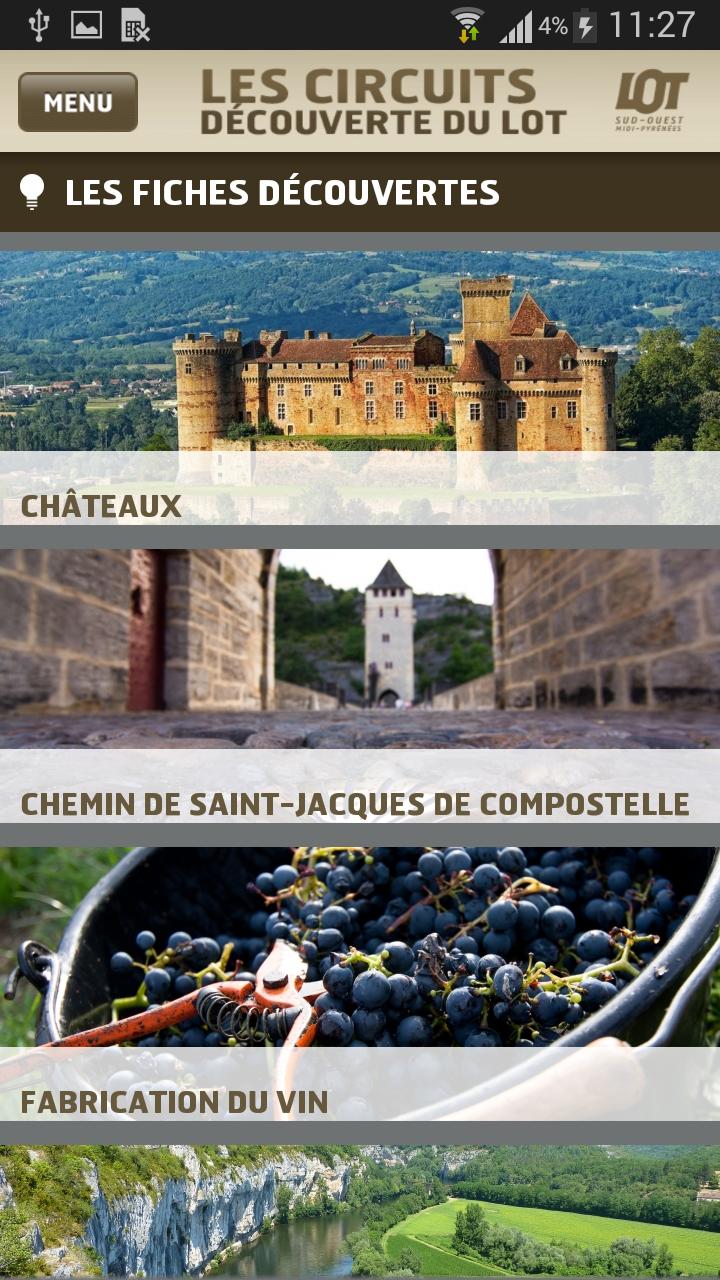Open Chemin de Saint-Jacques de Compostelle card
Image resolution: width=720 pixels, height=1280 pixels.
coord(360,686)
